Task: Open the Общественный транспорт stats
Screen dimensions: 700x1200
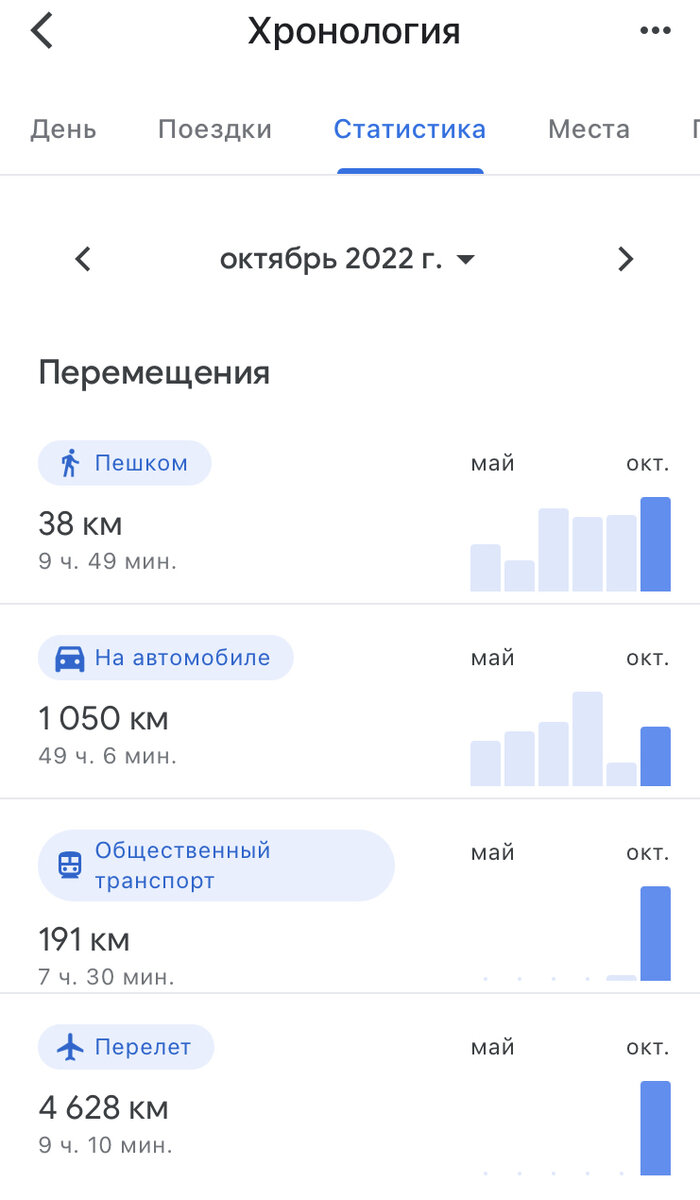Action: click(x=216, y=866)
